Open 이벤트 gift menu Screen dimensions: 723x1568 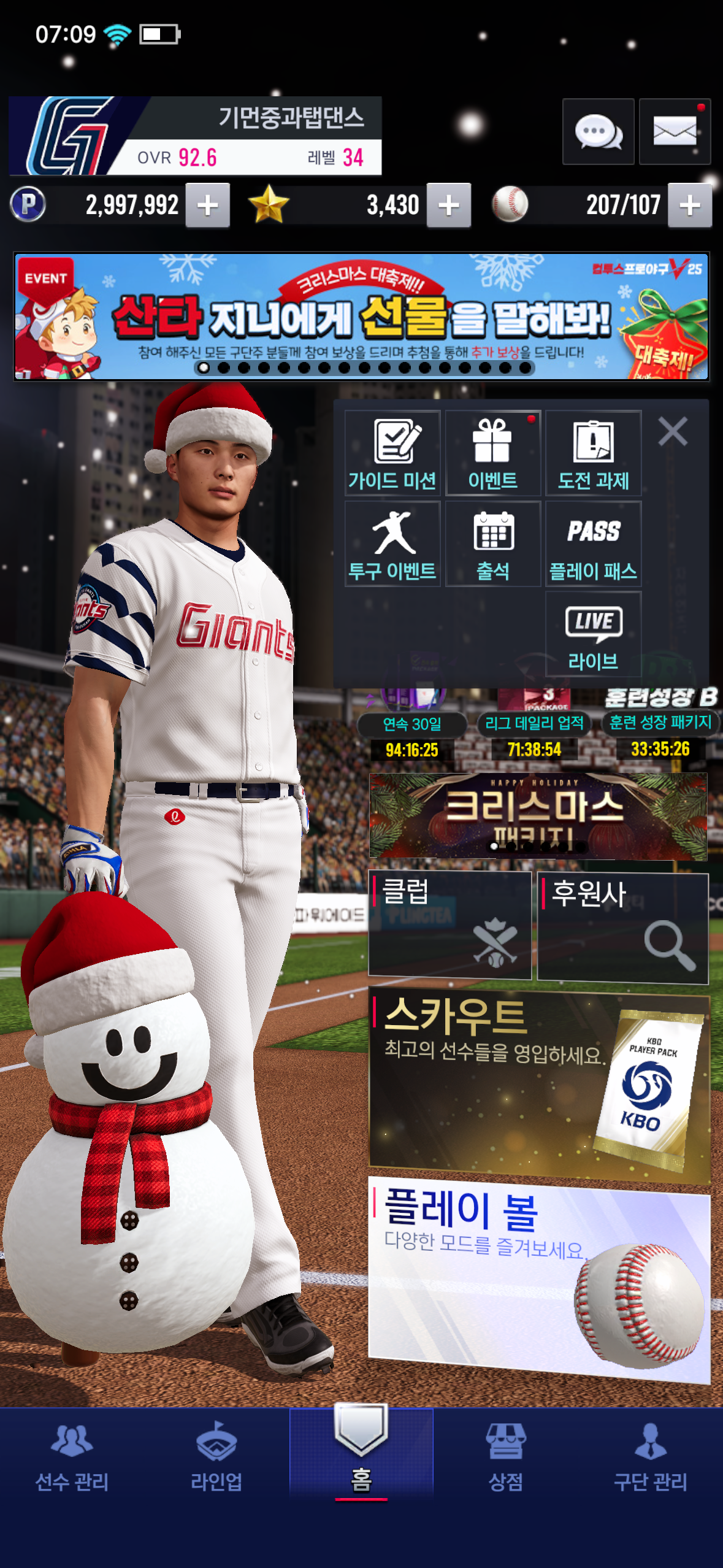click(x=493, y=453)
